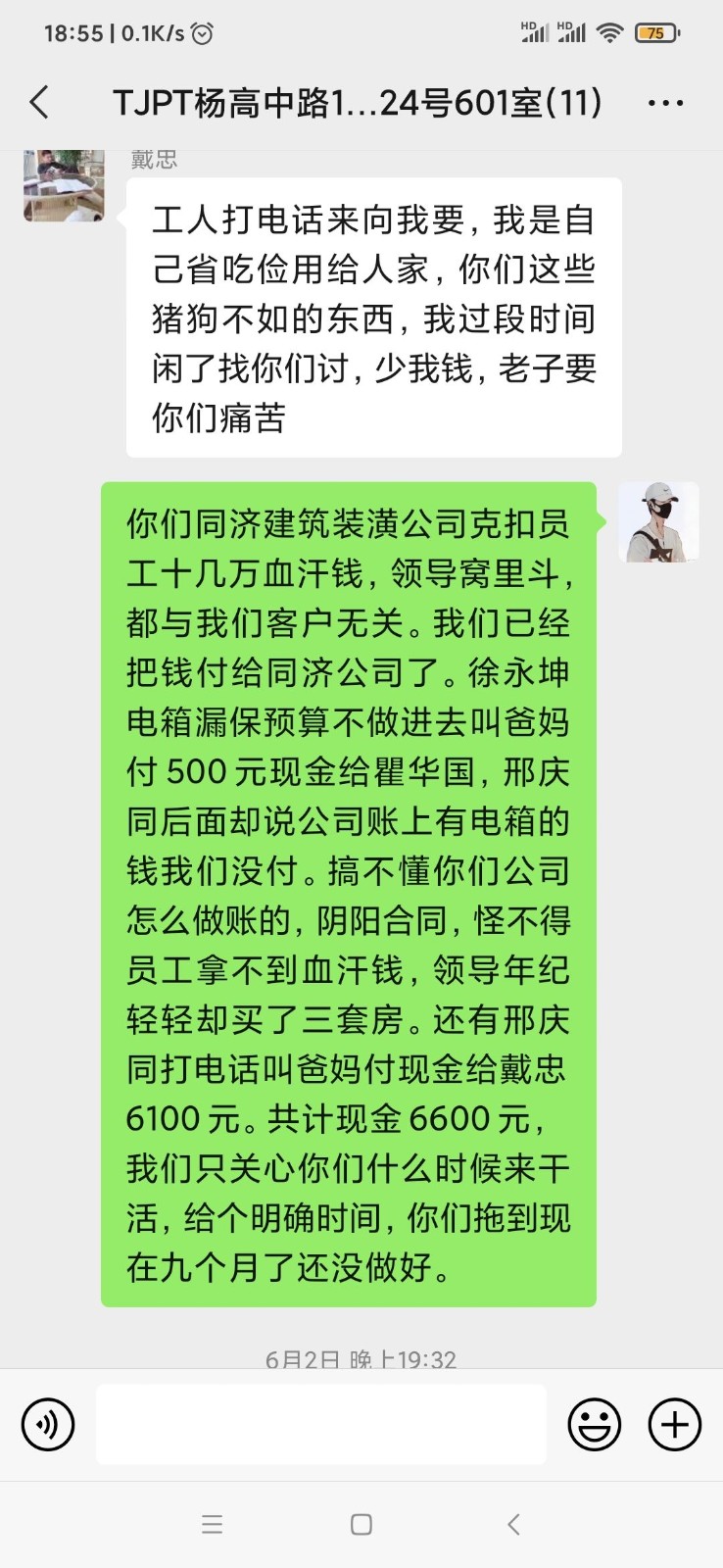Go to the system home screen

tap(361, 1524)
